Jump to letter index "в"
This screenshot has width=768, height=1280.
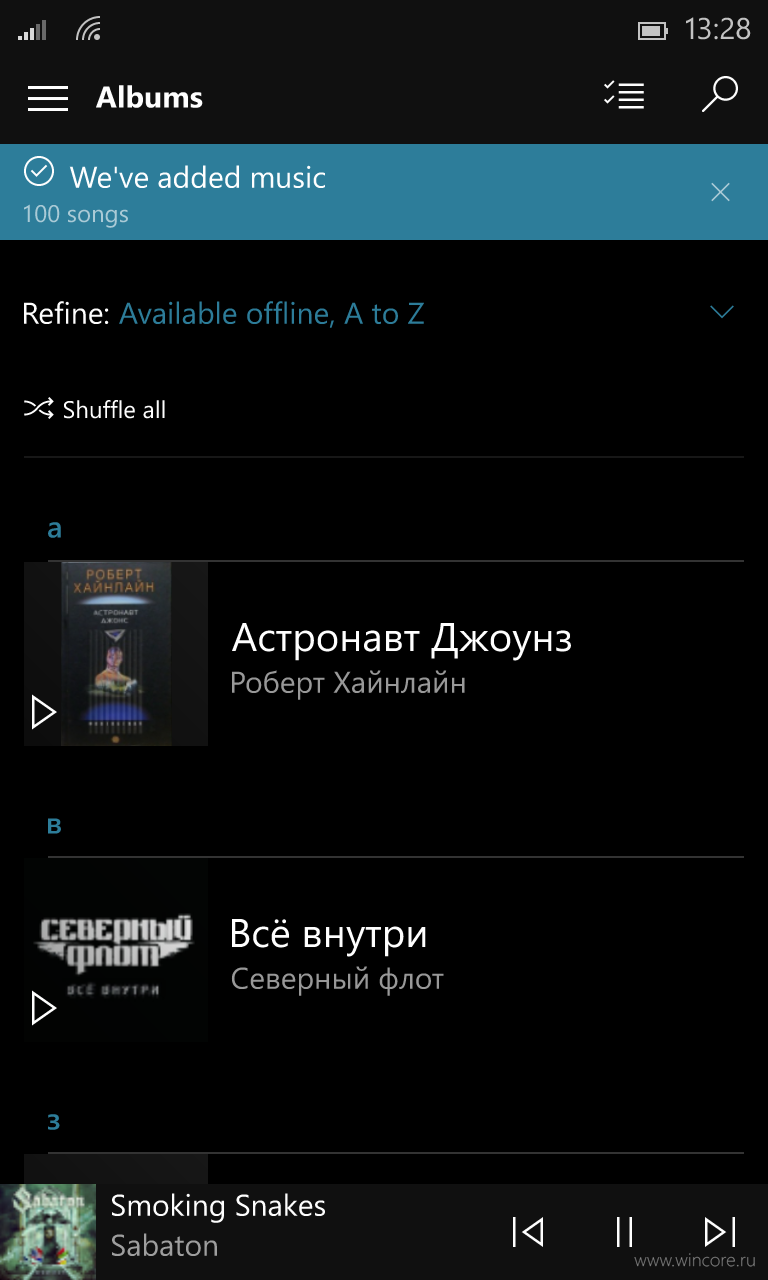pyautogui.click(x=55, y=826)
